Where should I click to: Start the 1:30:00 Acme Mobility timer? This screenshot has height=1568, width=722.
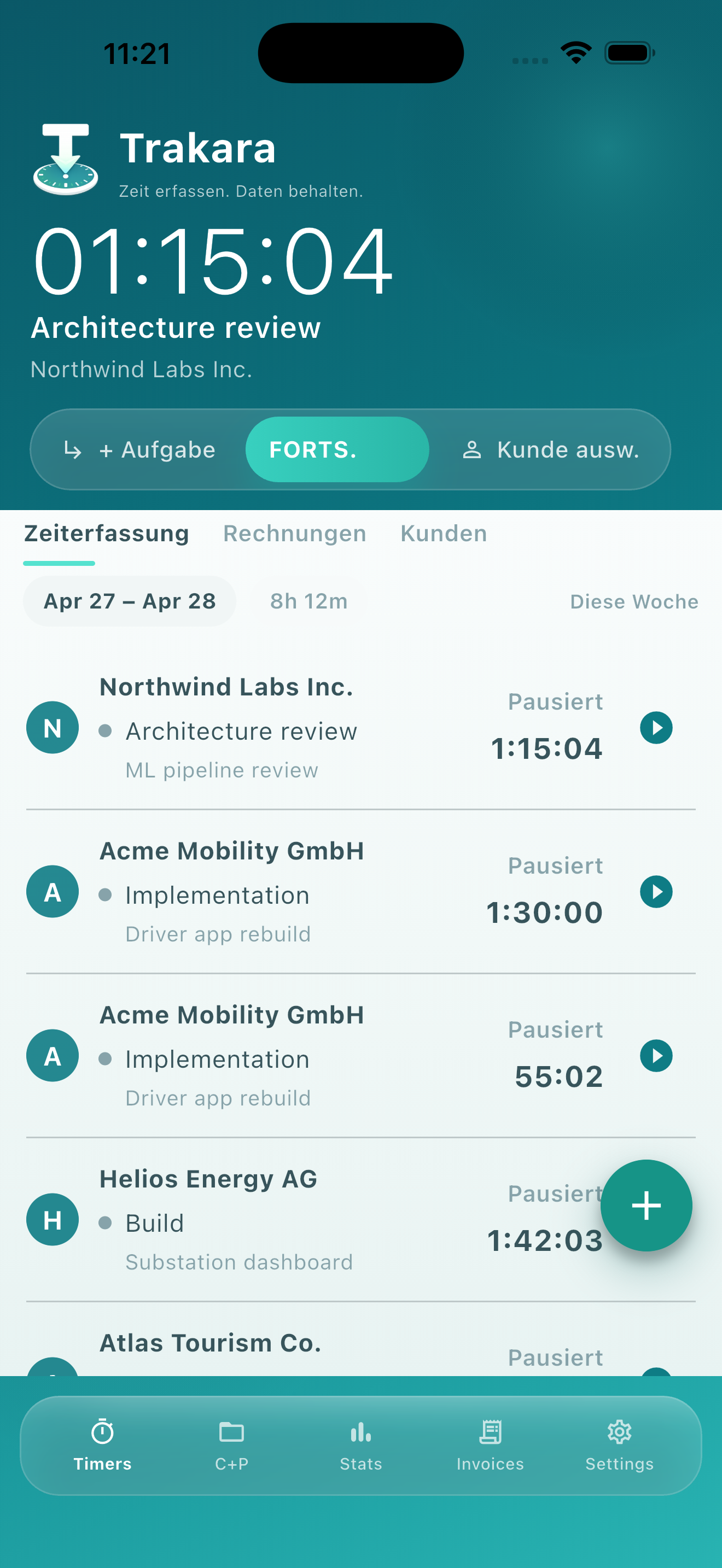[x=656, y=892]
